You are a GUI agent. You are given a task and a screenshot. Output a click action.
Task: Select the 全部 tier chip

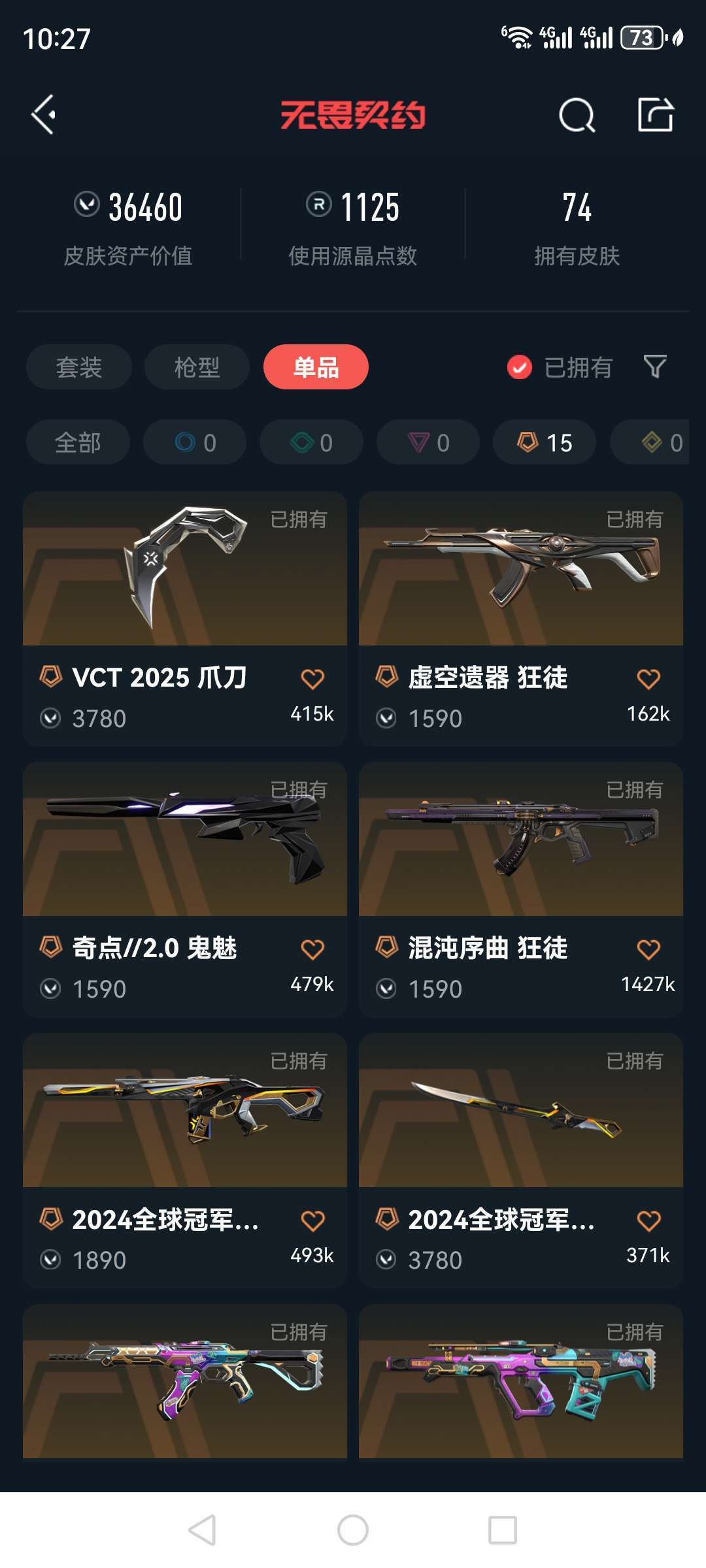[78, 442]
